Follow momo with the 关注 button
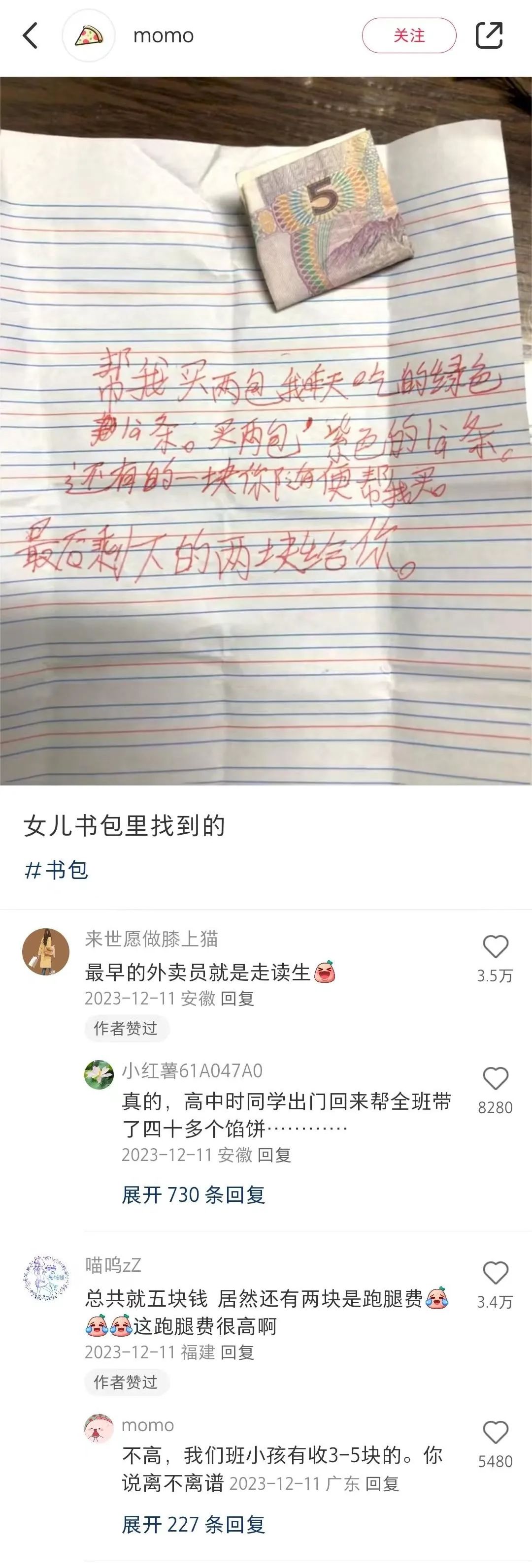The width and height of the screenshot is (532, 1568). tap(409, 35)
